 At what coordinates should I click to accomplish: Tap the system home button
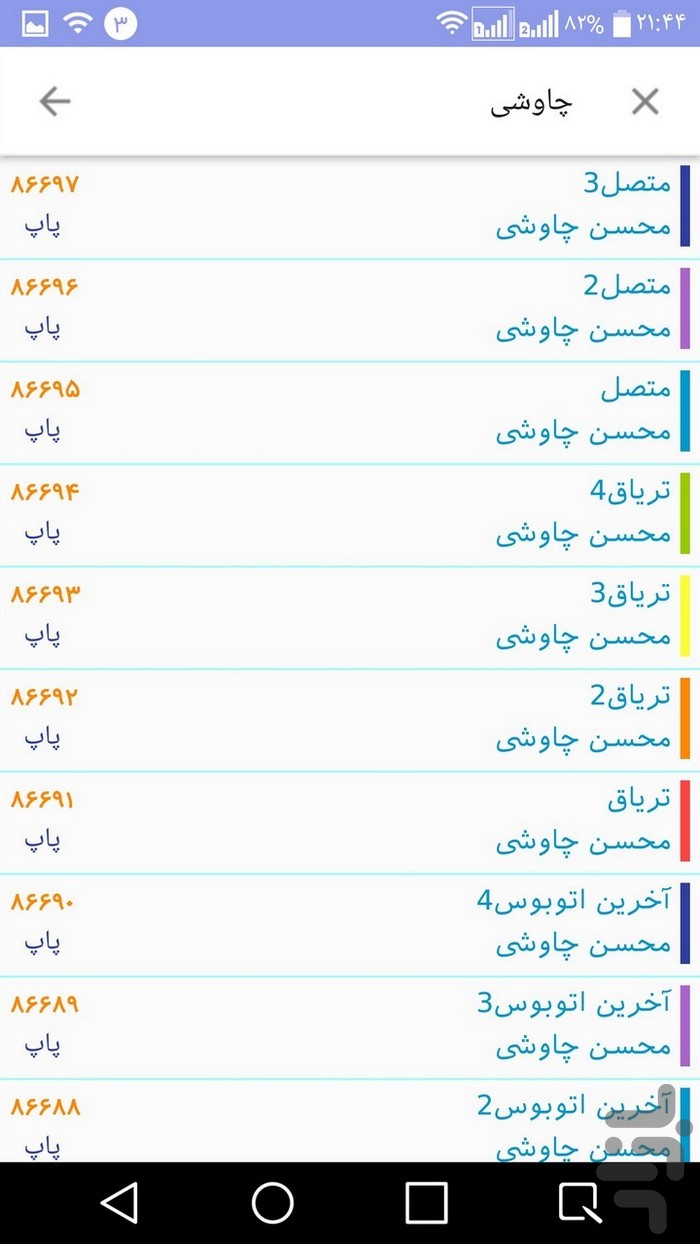point(272,1203)
